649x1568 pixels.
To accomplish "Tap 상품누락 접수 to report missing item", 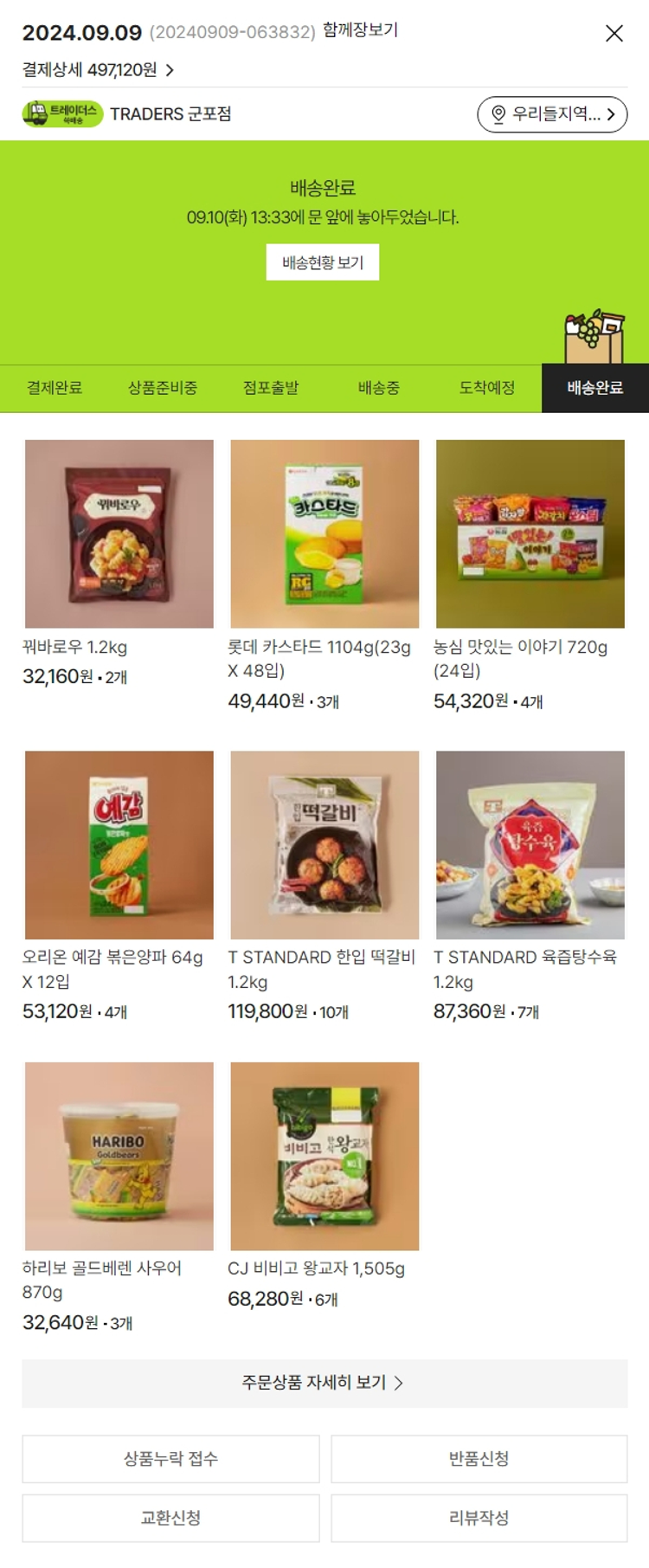I will pyautogui.click(x=170, y=1459).
